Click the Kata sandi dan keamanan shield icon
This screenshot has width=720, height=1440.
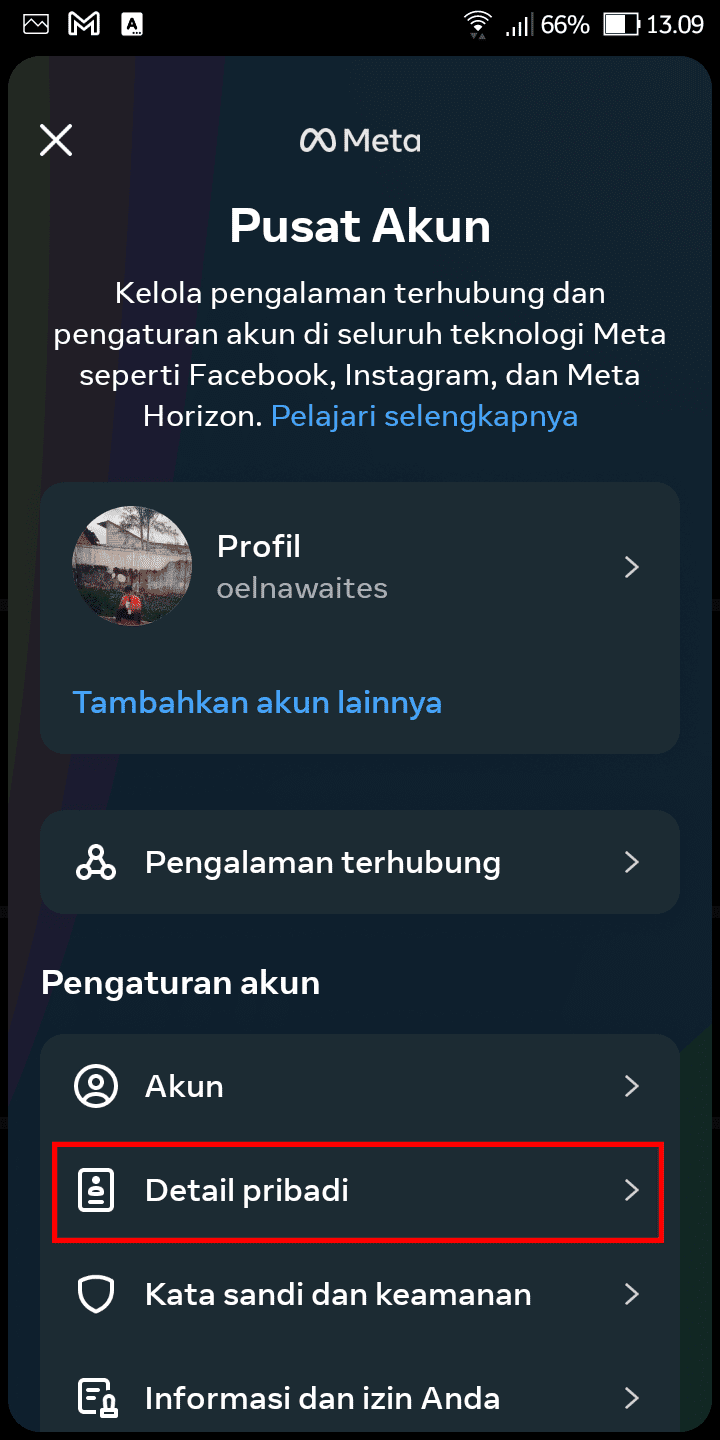click(95, 1294)
